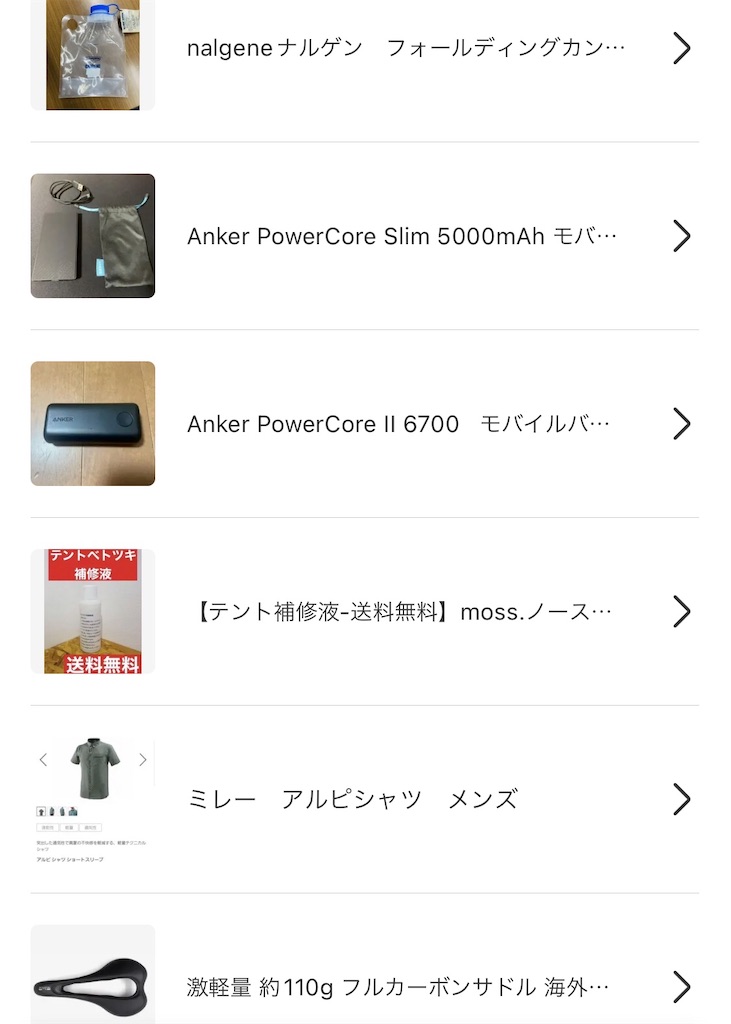Tap the tent repair liquid bottle photo
731x1024 pixels.
click(92, 611)
